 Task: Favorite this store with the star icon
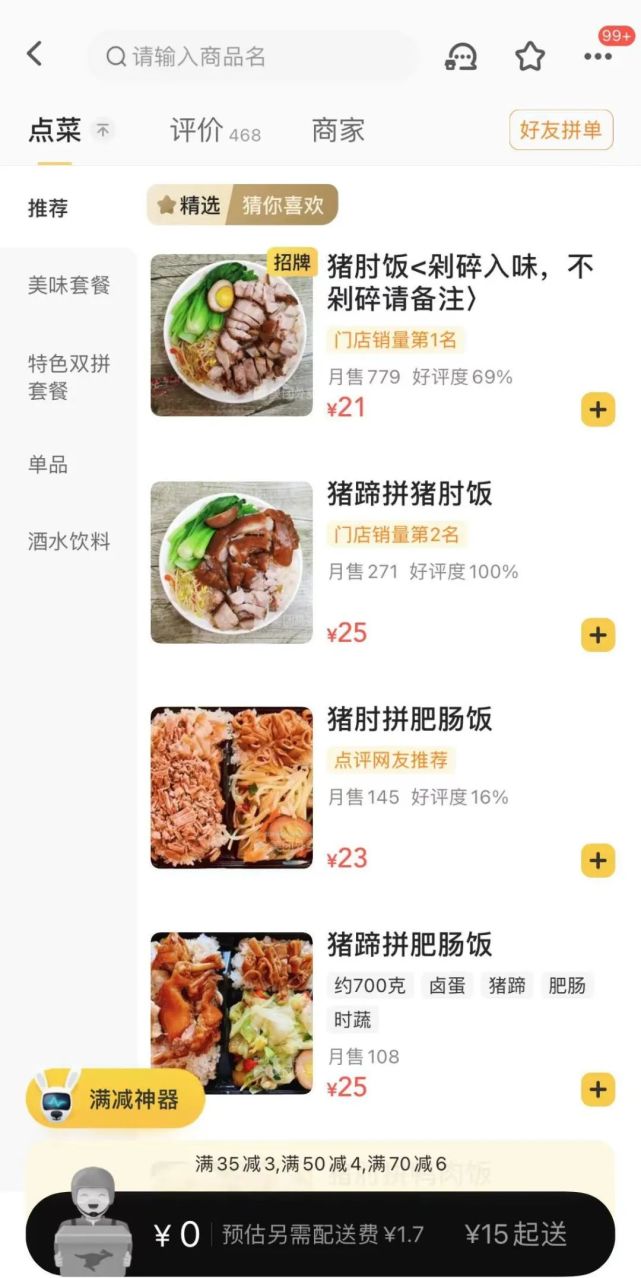point(530,56)
